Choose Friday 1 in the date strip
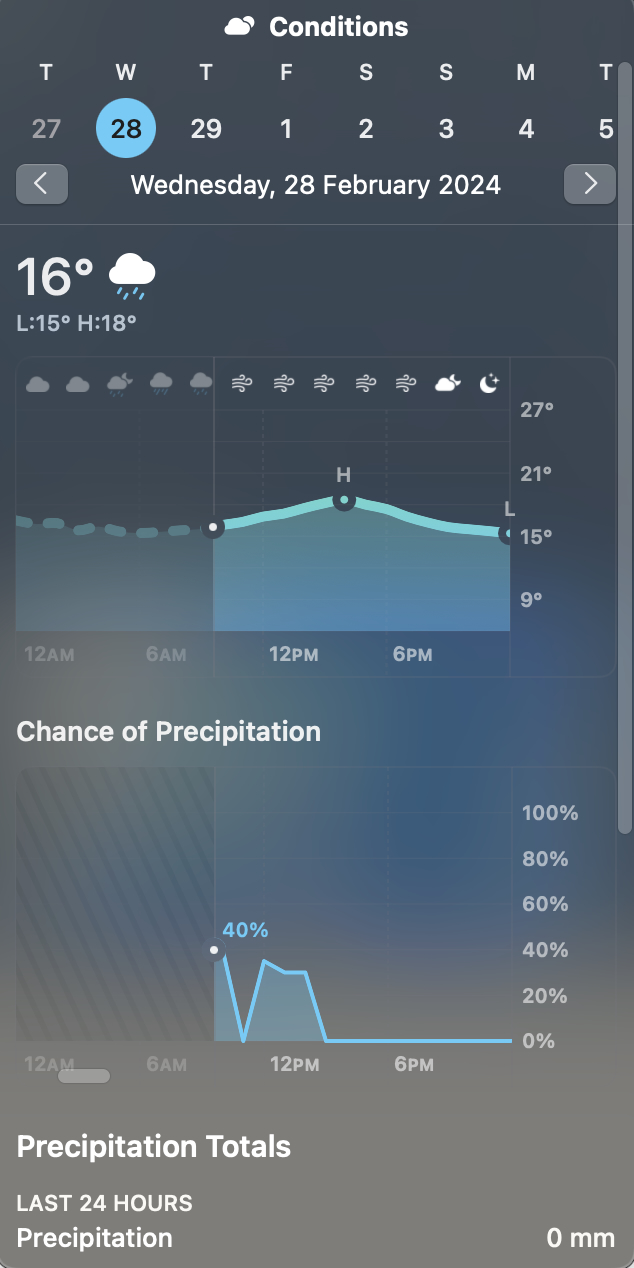This screenshot has width=634, height=1268. click(286, 129)
